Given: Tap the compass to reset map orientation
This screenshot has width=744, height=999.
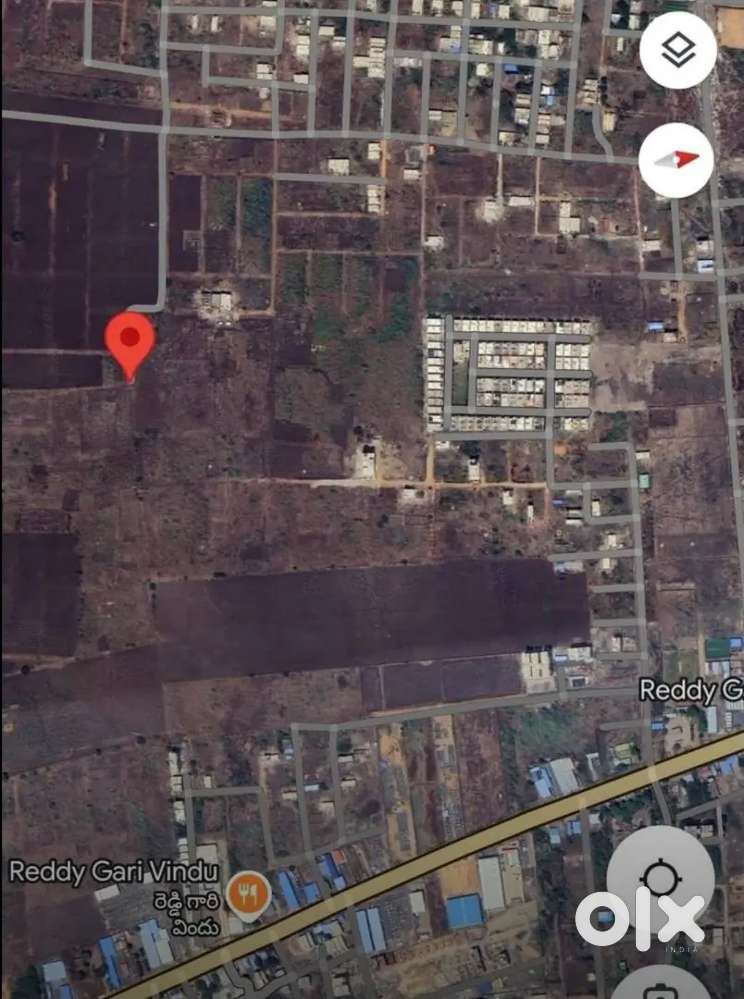Looking at the screenshot, I should point(676,160).
